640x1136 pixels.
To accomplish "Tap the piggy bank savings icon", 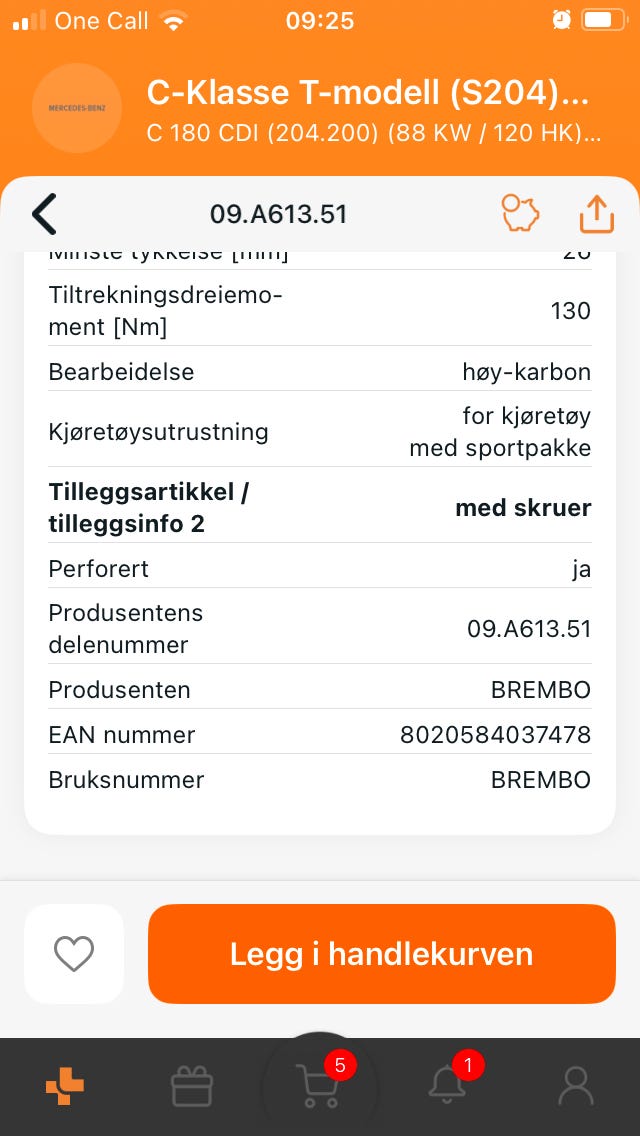I will click(x=520, y=213).
